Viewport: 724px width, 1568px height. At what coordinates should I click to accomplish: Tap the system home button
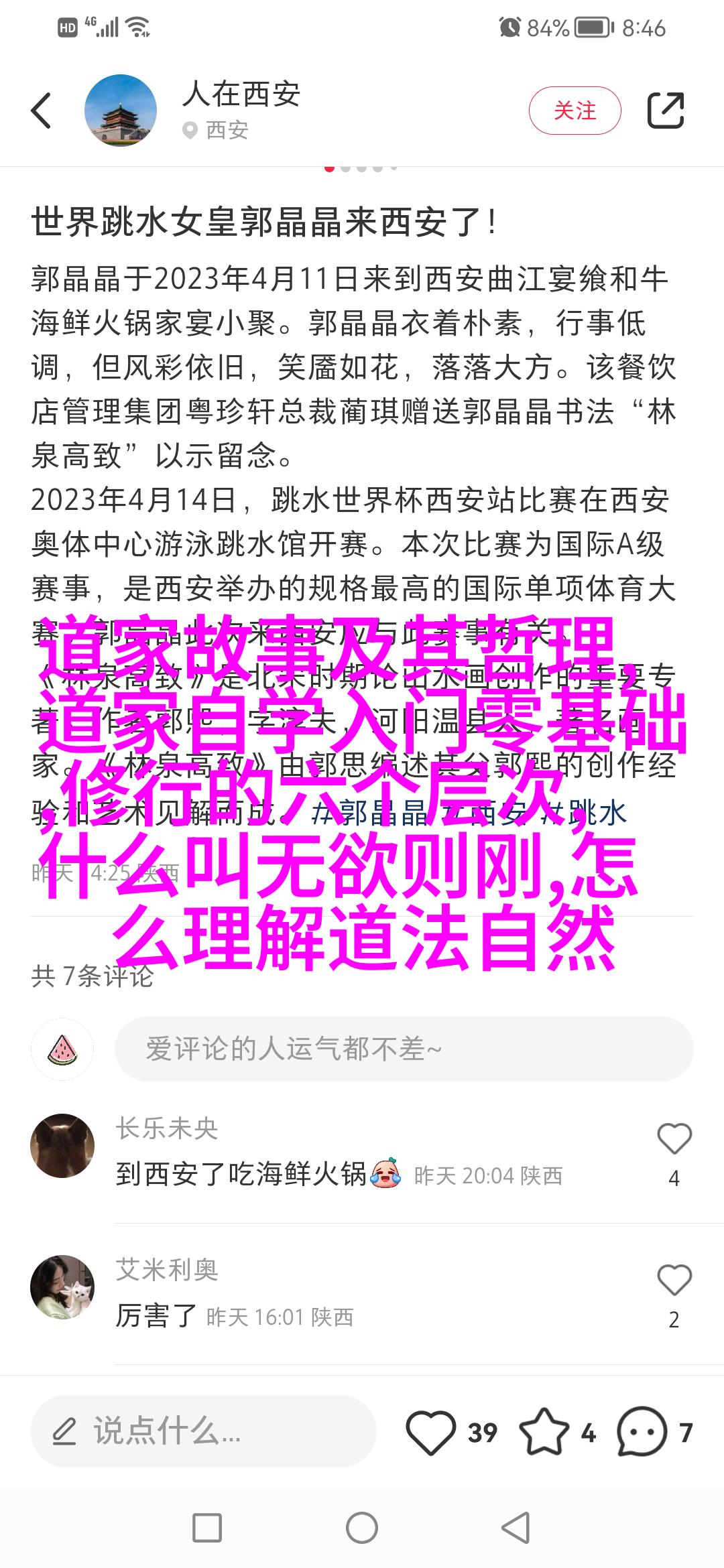tap(362, 1528)
